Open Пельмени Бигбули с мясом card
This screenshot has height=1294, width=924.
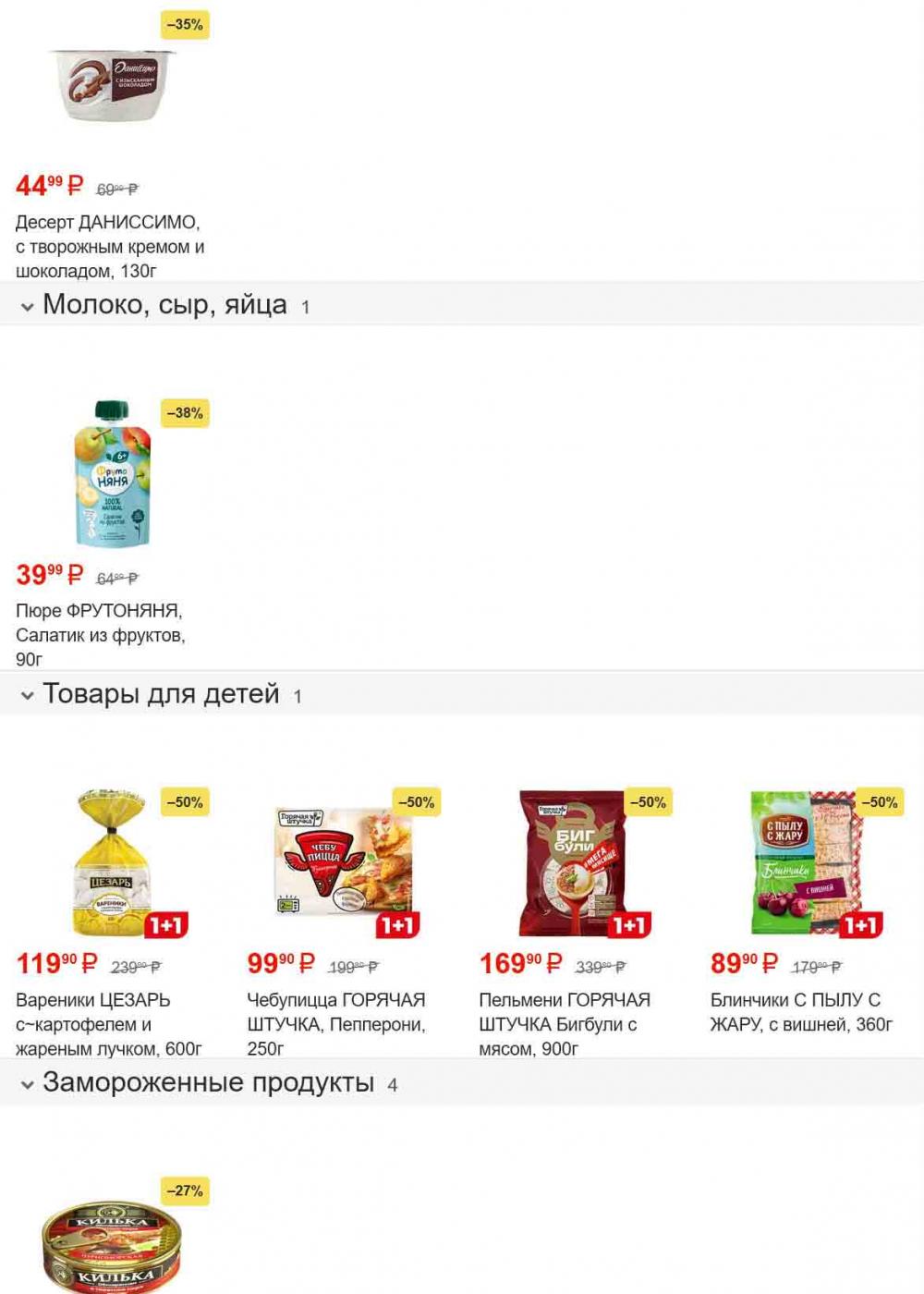click(575, 861)
